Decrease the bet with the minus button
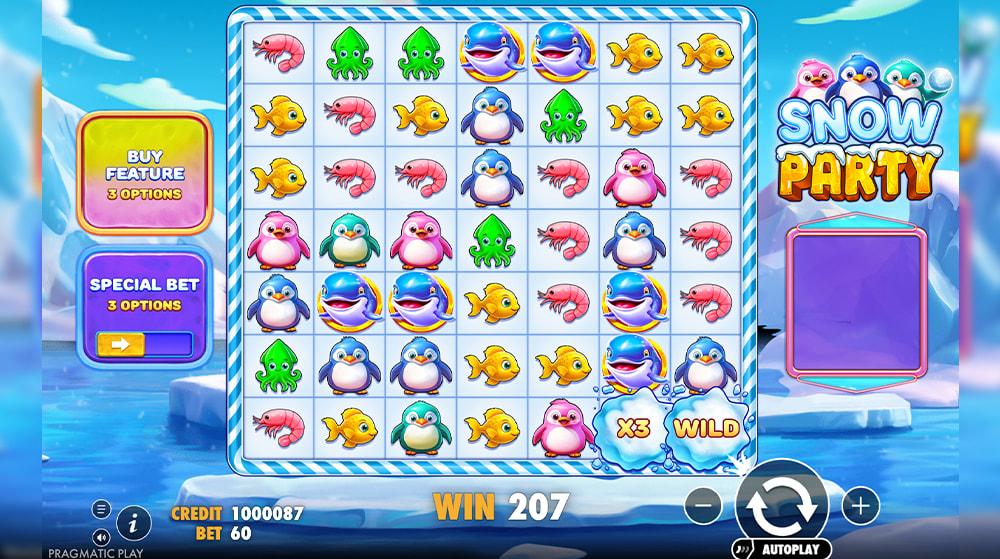The image size is (1000, 559). click(703, 506)
